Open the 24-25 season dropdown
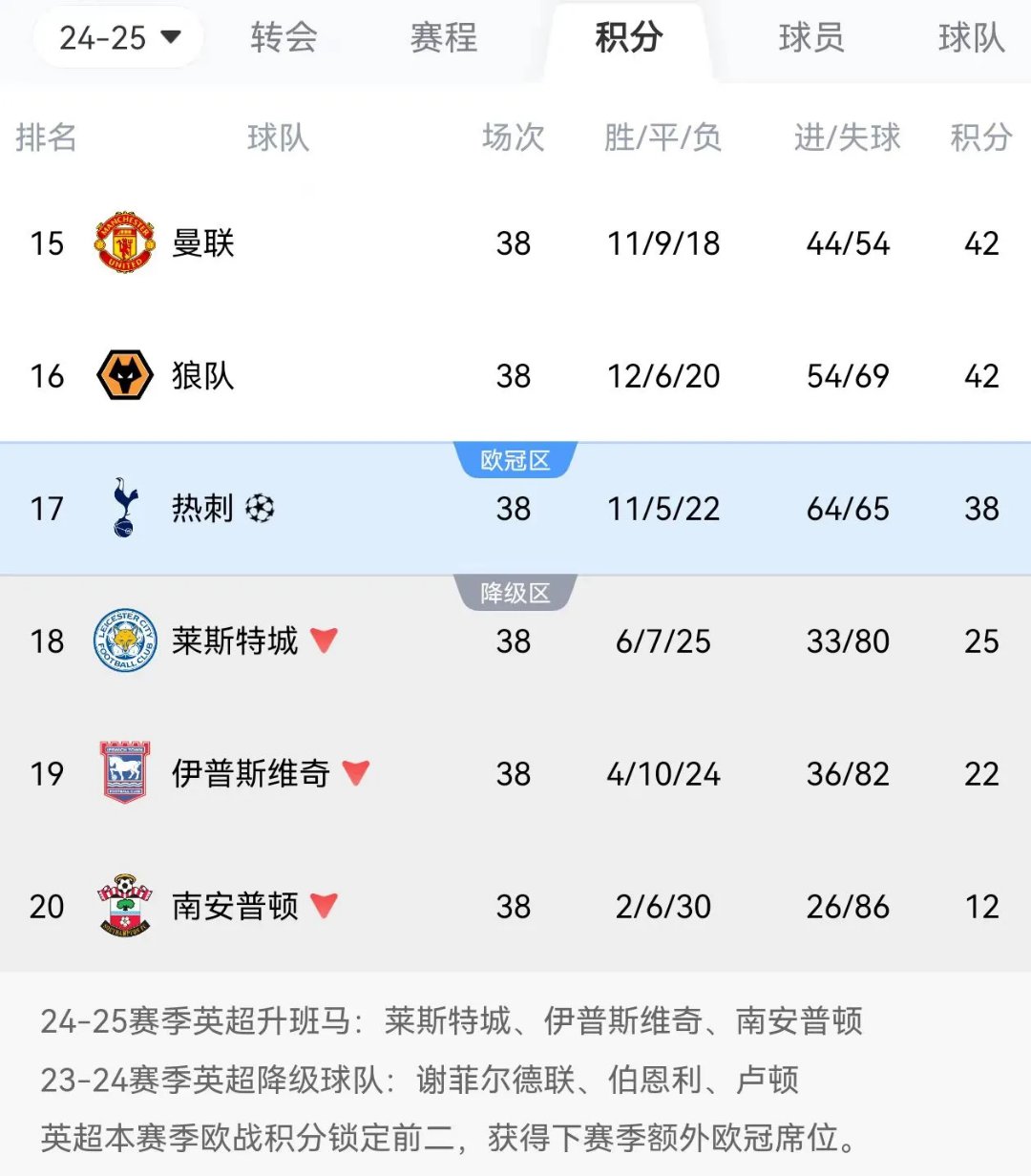 pos(118,38)
